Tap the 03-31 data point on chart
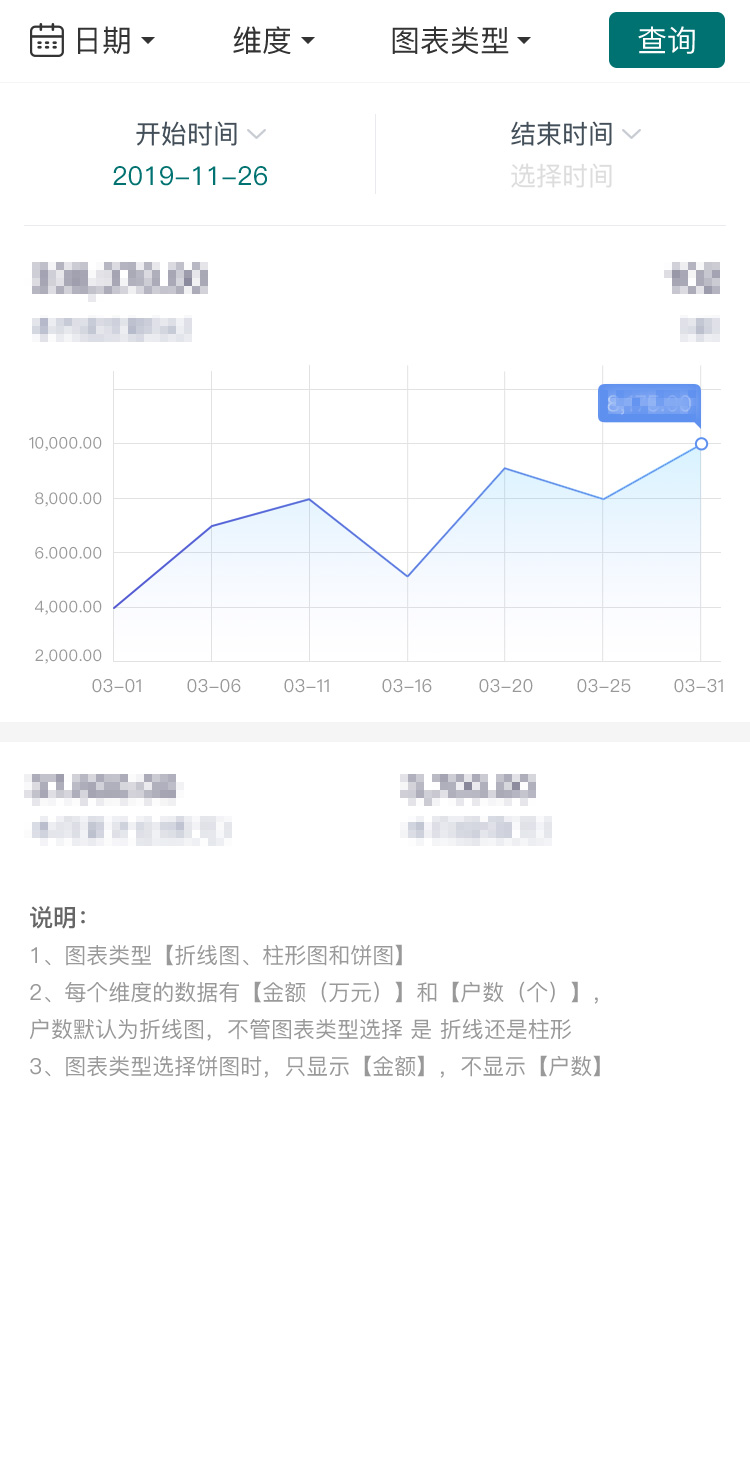 pos(701,444)
